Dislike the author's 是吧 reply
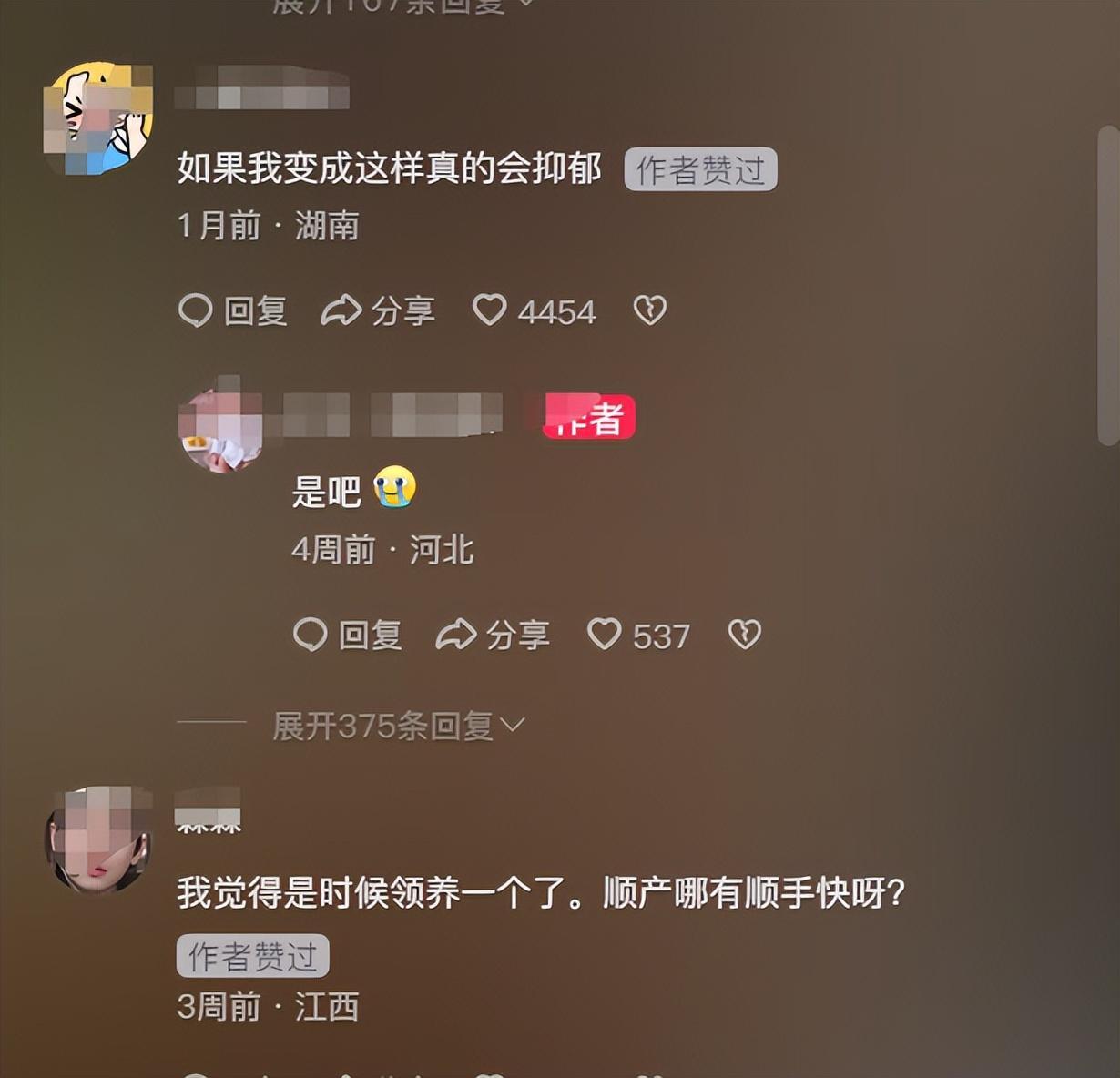This screenshot has height=1078, width=1120. tap(744, 634)
